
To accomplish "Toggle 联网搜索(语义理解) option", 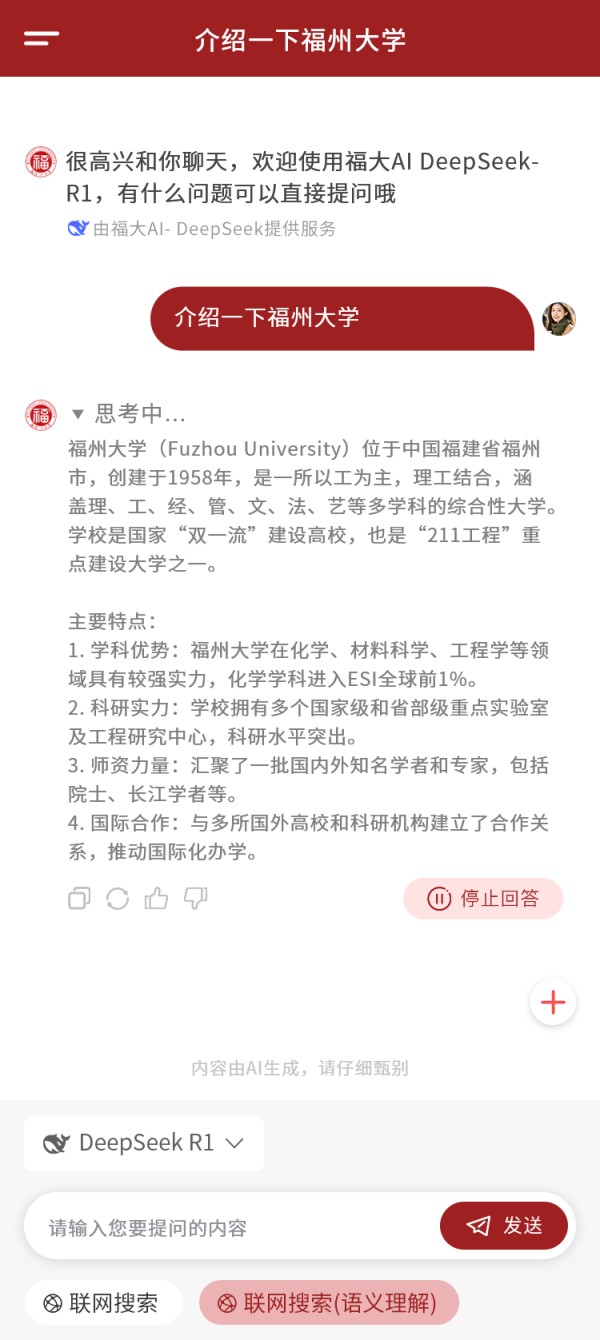I will pos(329,1303).
